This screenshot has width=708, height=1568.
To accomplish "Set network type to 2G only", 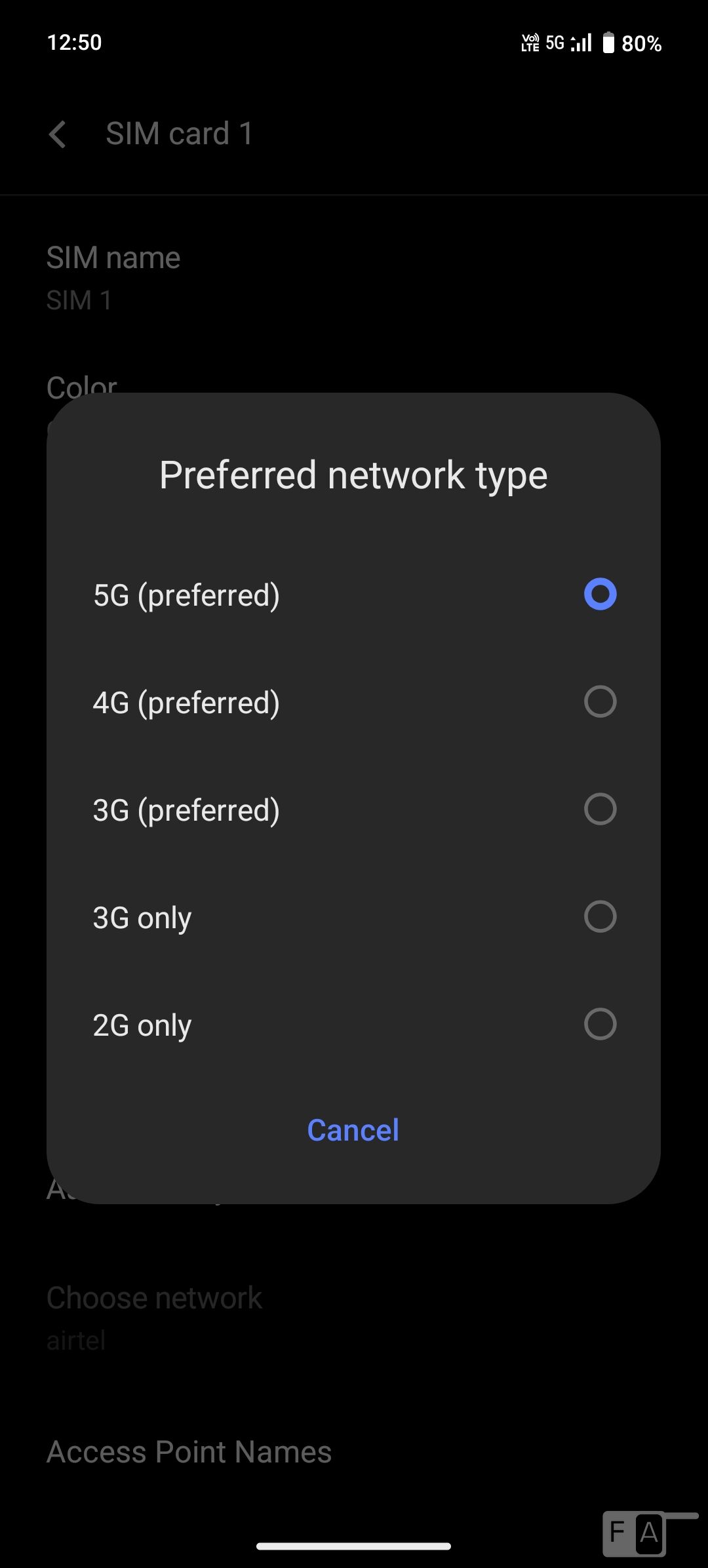I will tap(599, 1025).
